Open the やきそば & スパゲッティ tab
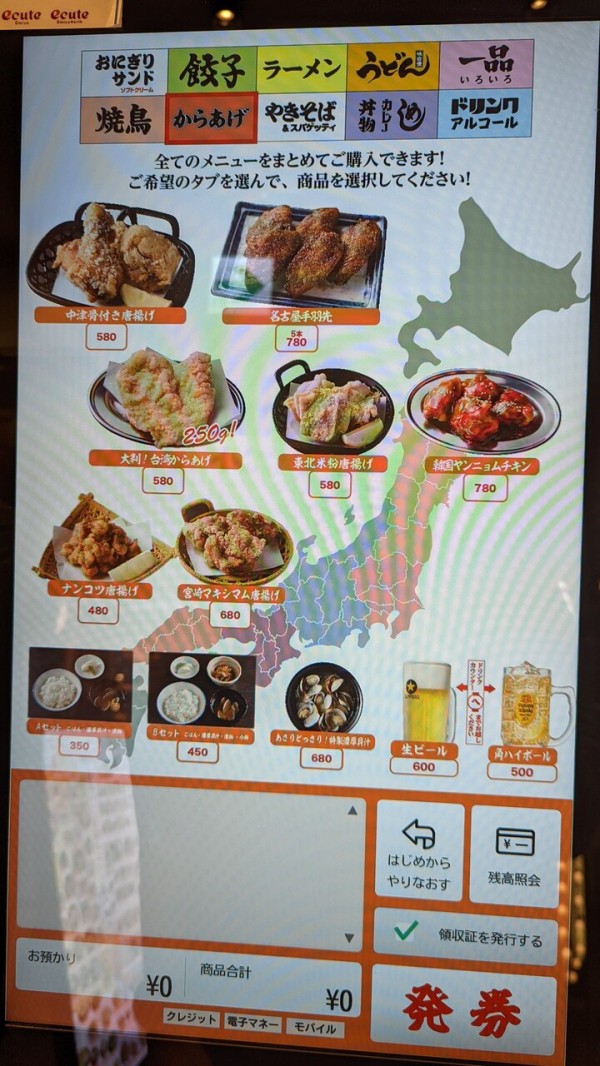This screenshot has height=1066, width=600. 301,117
